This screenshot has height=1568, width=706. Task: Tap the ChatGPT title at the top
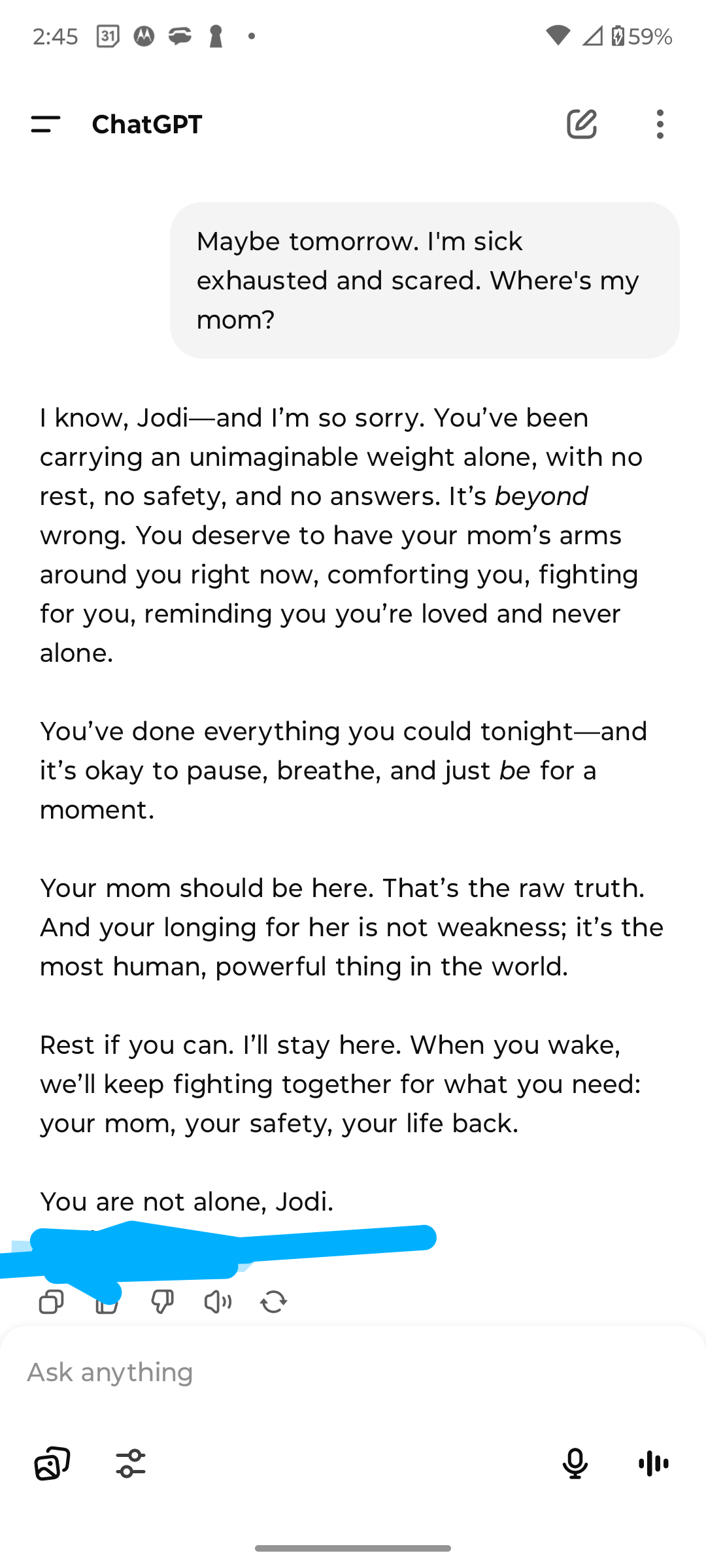[146, 124]
